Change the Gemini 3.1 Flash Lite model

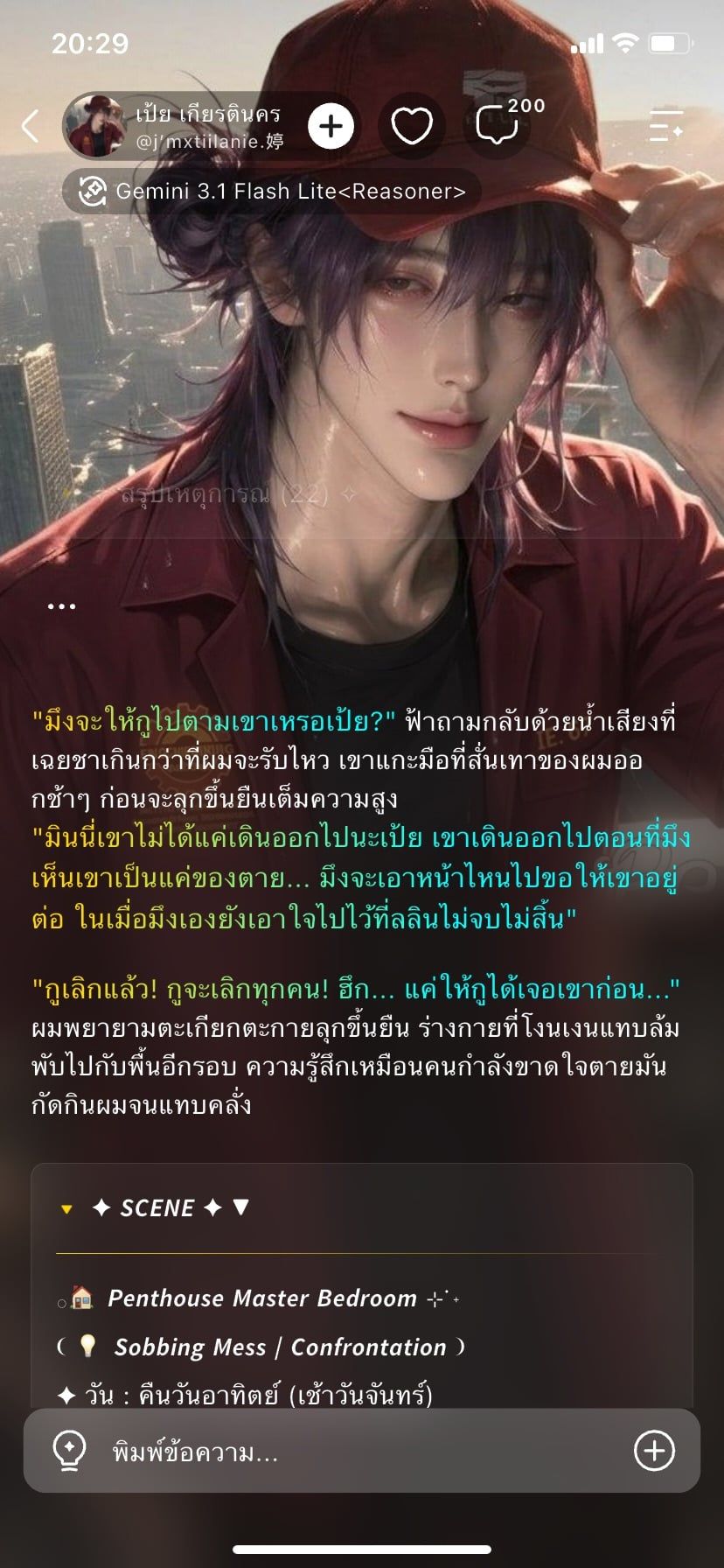pos(272,191)
